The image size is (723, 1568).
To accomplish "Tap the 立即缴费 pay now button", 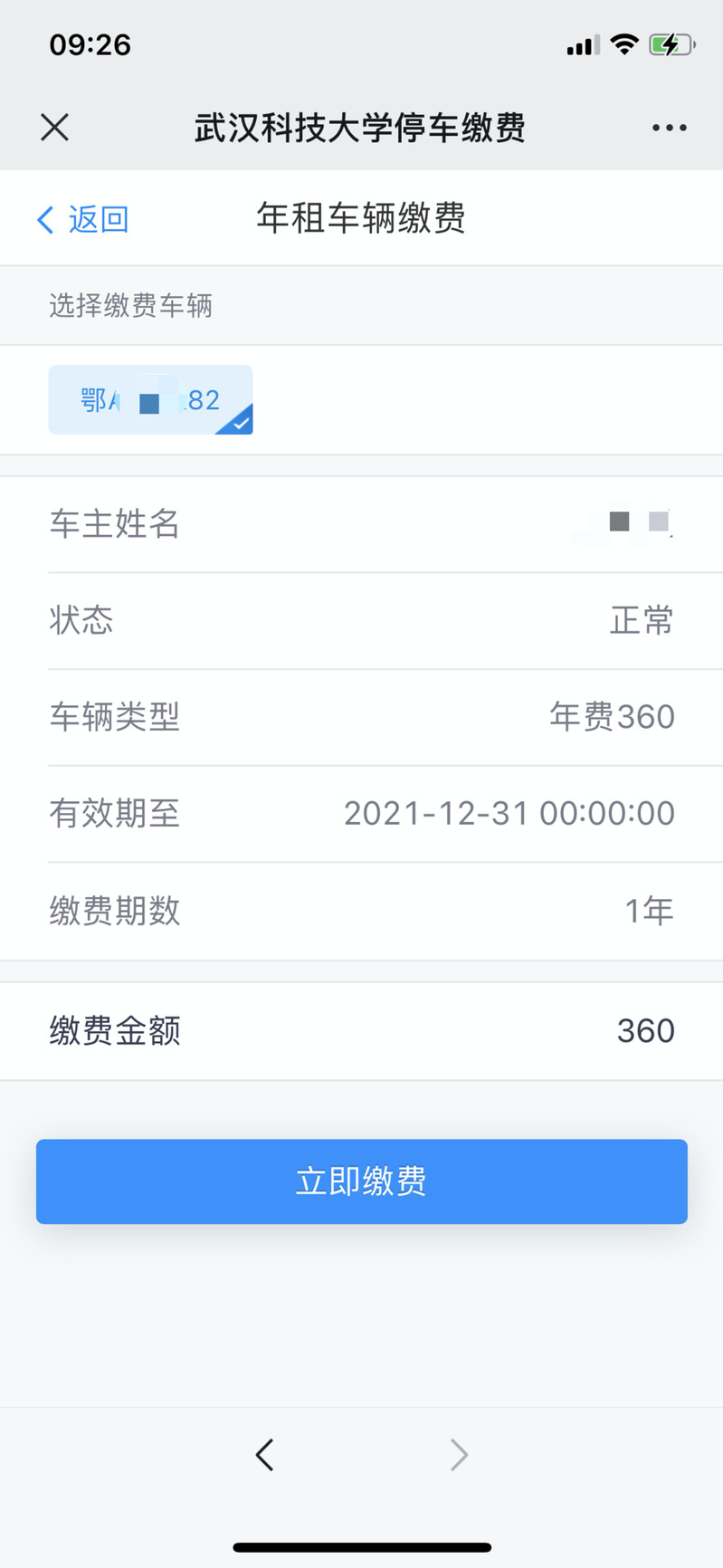I will 361,1181.
